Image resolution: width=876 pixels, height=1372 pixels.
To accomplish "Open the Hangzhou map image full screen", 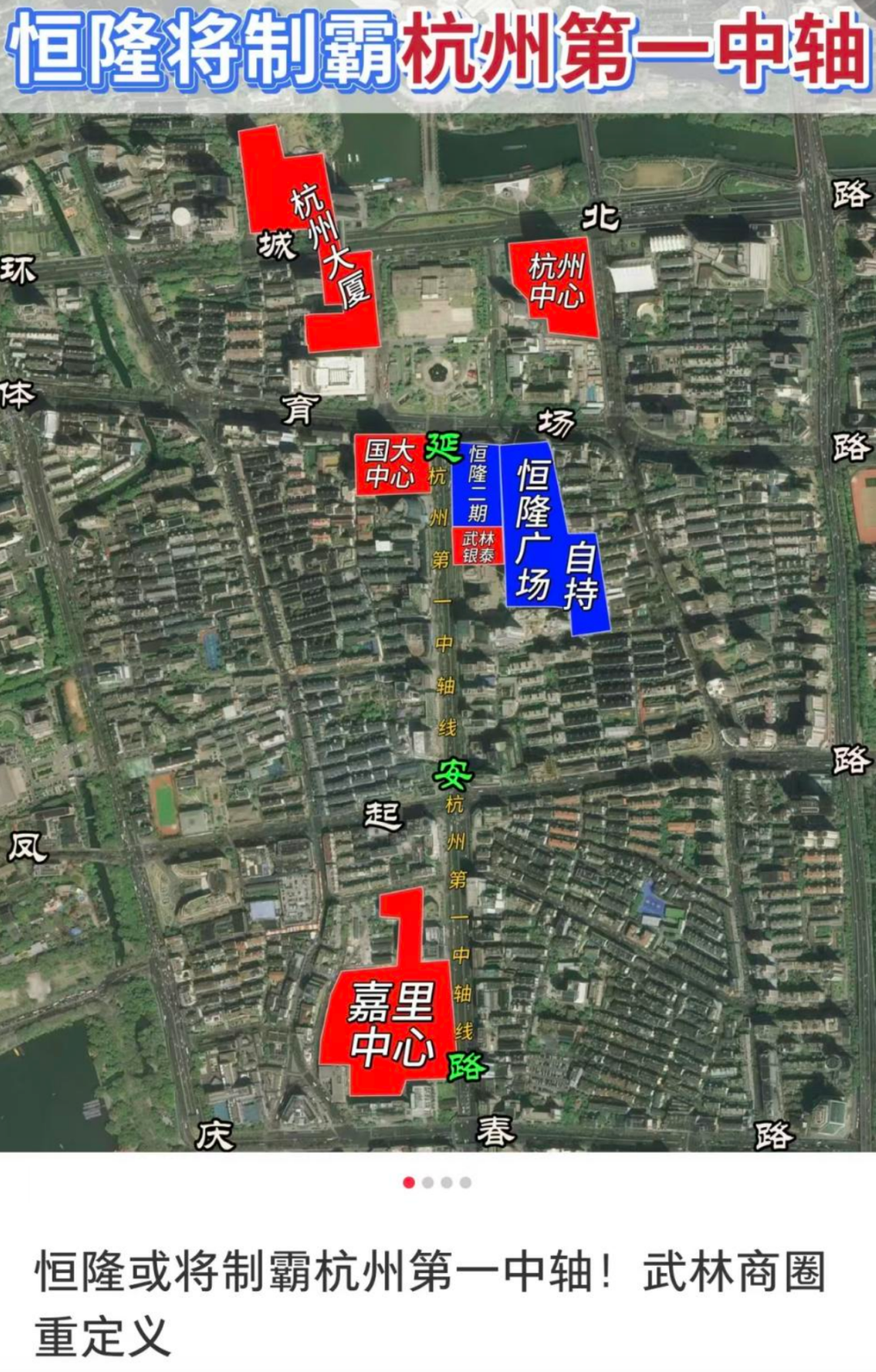I will (438, 617).
